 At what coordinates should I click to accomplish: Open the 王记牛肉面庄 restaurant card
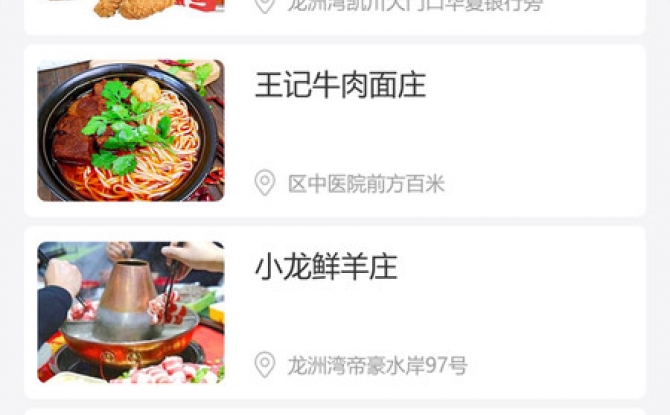tap(340, 130)
